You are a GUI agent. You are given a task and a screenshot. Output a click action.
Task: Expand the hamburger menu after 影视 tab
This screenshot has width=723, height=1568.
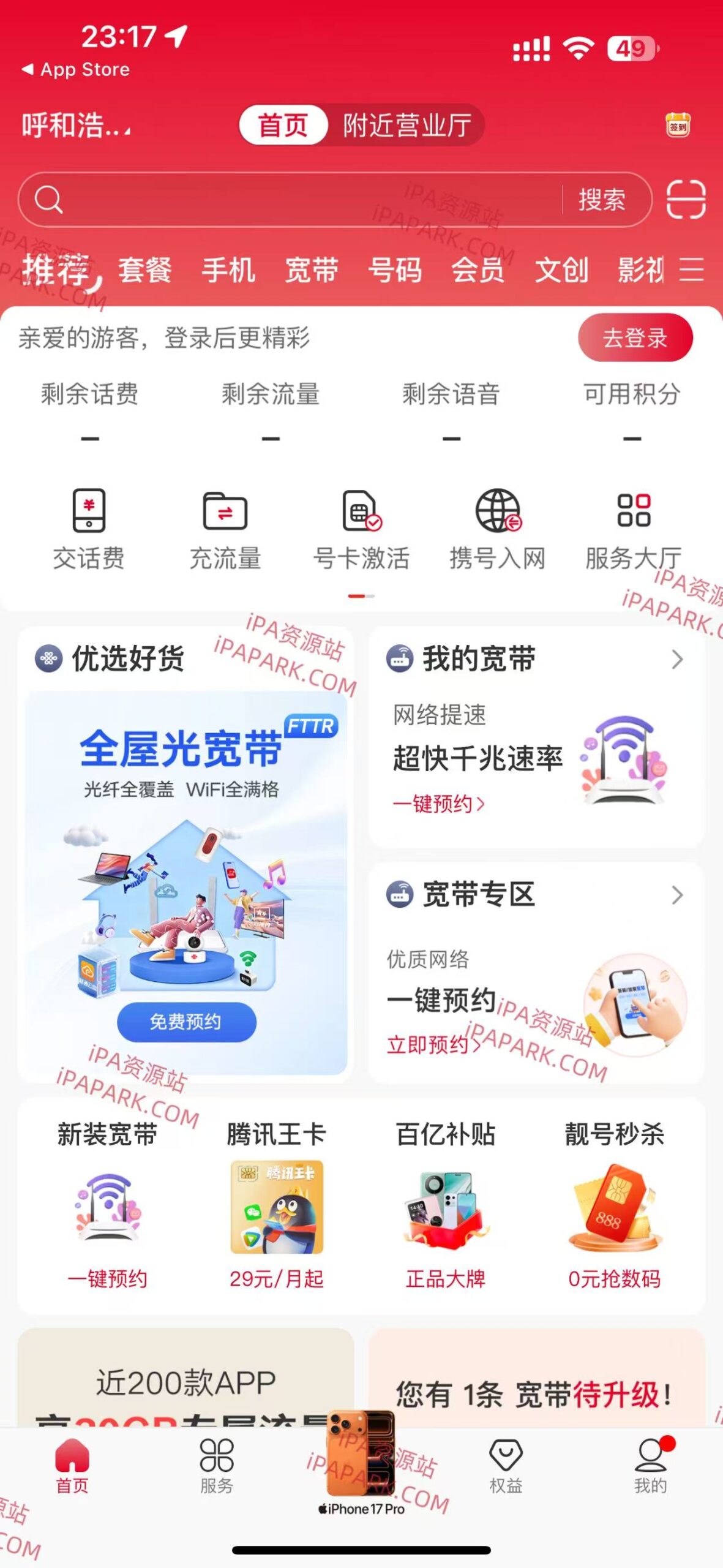click(692, 271)
